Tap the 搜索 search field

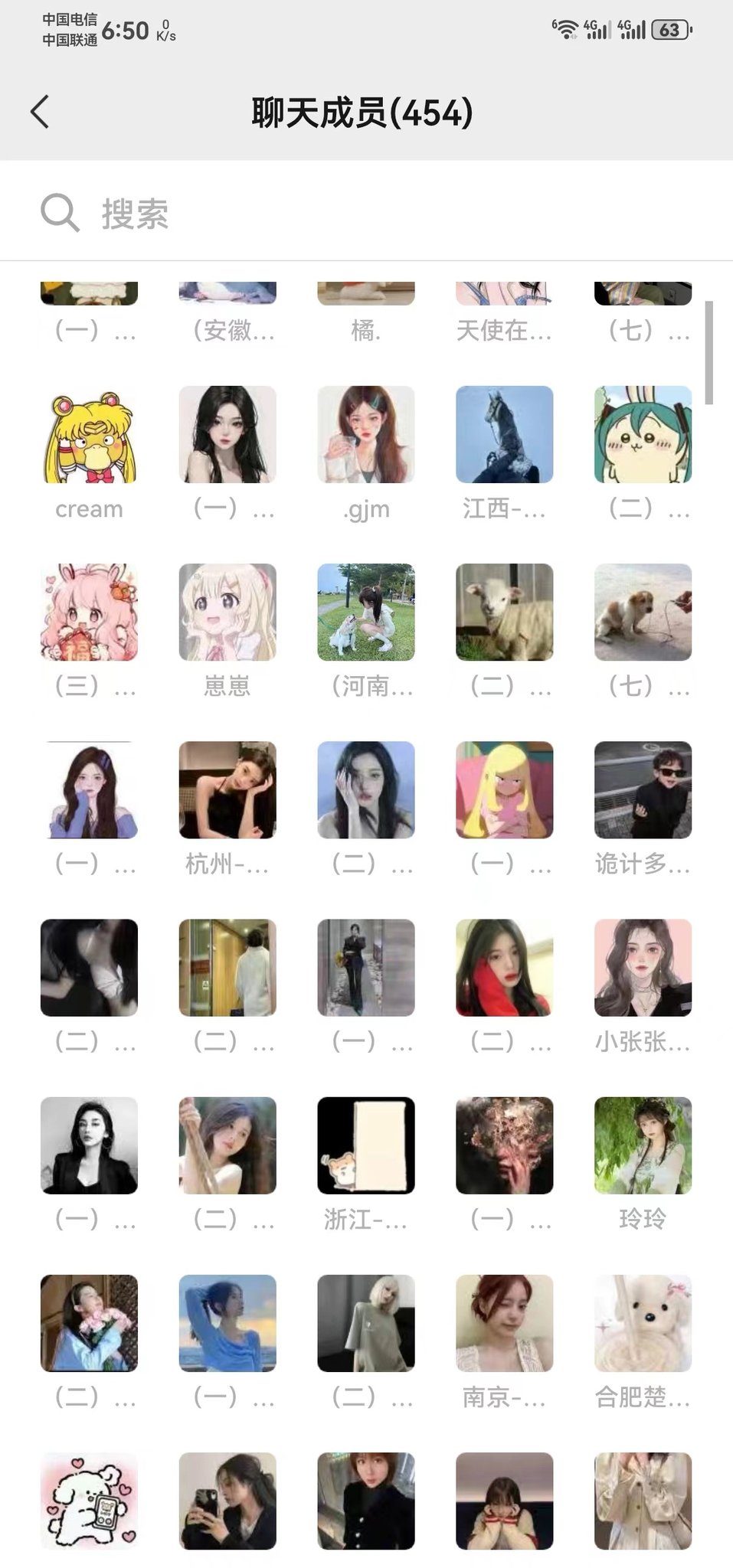368,213
